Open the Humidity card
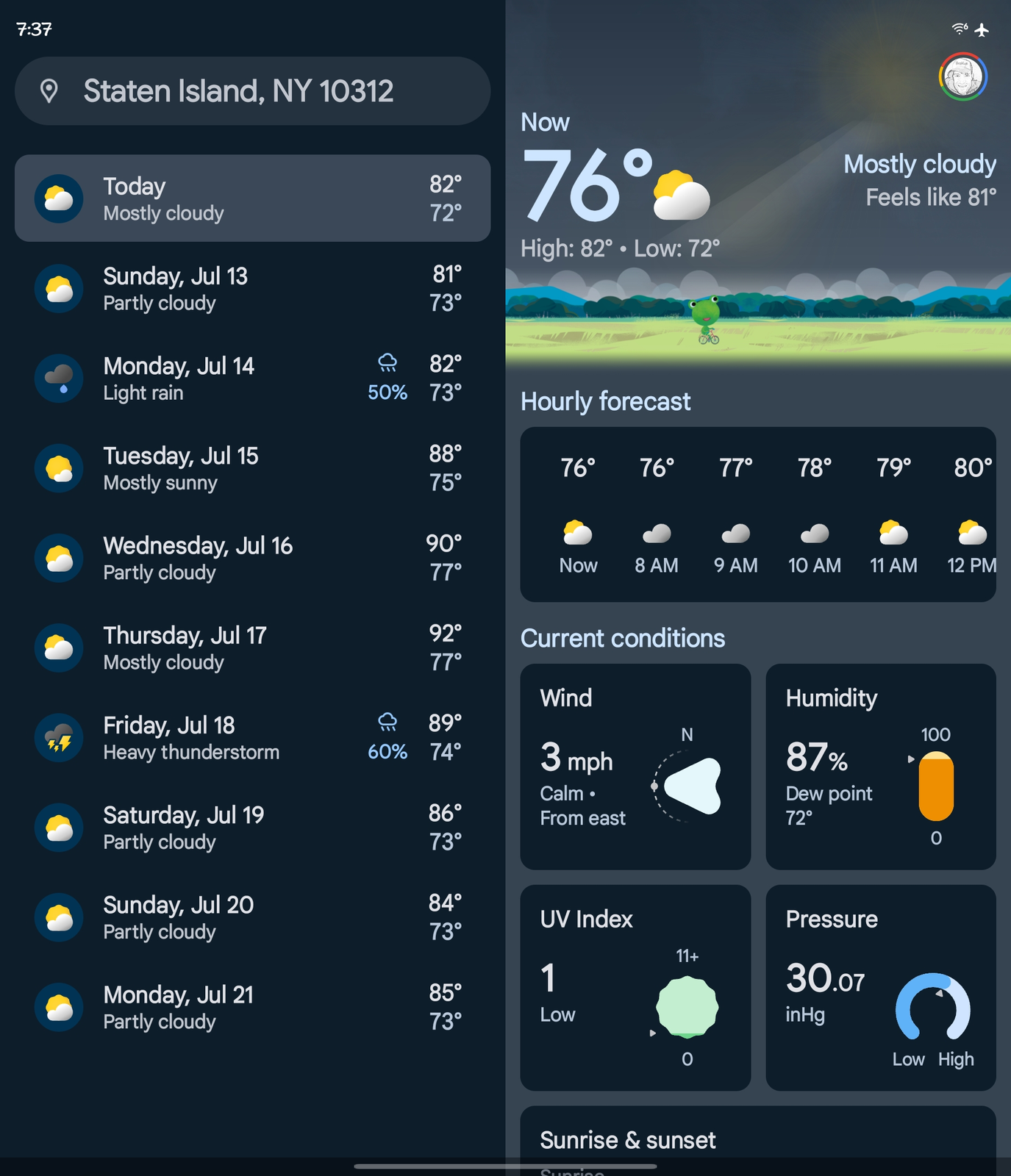Viewport: 1011px width, 1176px height. (x=880, y=767)
